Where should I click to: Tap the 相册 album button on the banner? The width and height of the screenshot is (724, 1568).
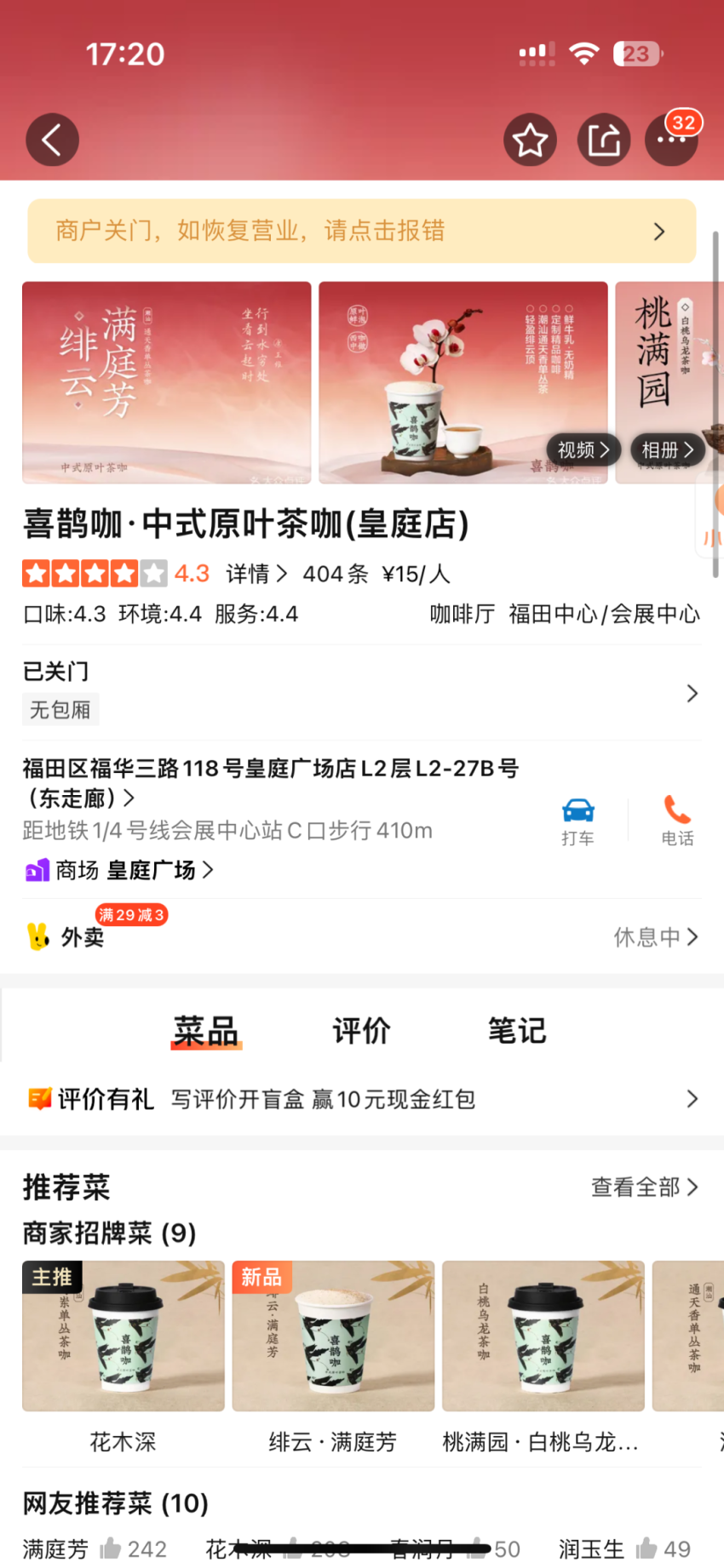(x=667, y=449)
